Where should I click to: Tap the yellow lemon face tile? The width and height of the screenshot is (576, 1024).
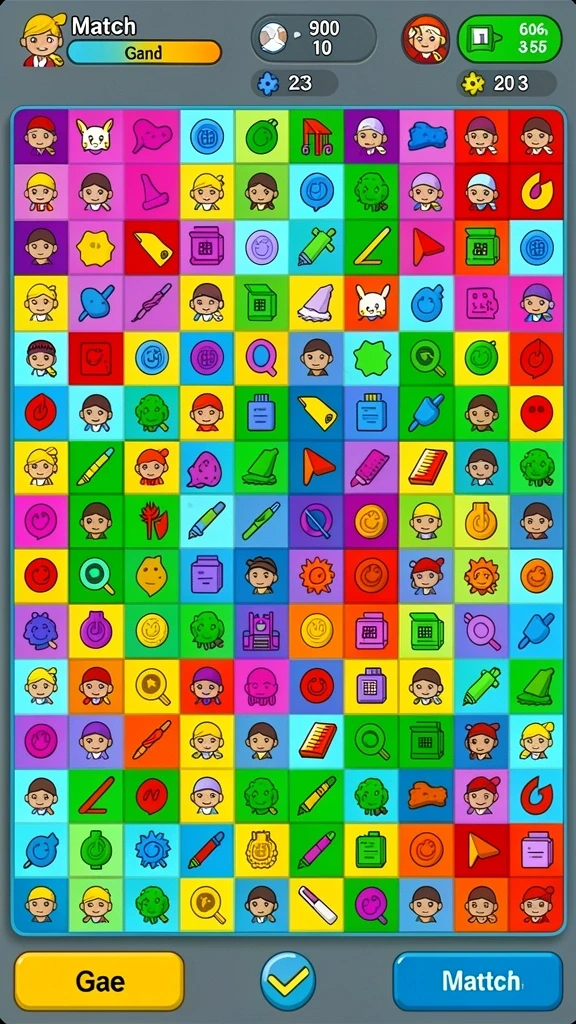click(x=152, y=575)
